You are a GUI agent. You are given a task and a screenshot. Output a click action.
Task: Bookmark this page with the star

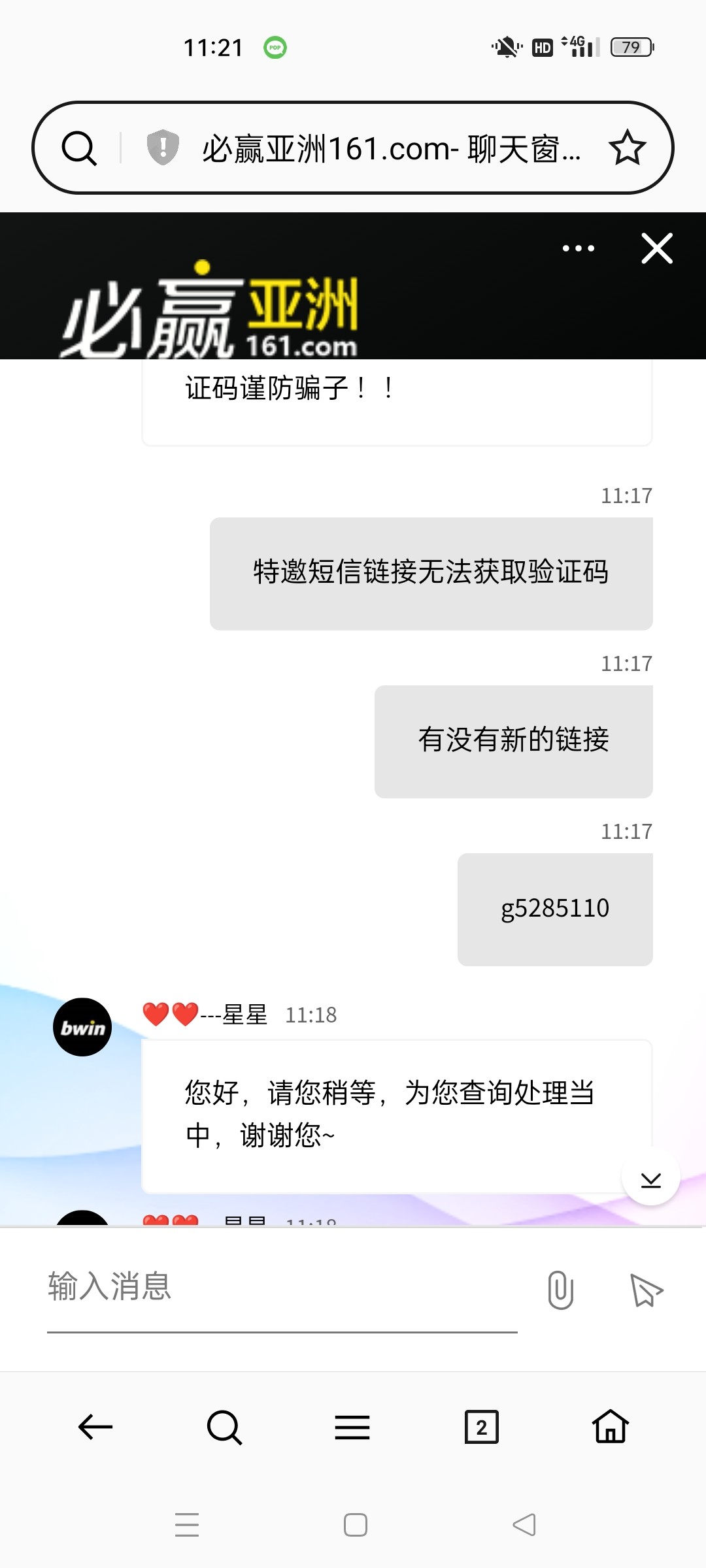tap(627, 148)
